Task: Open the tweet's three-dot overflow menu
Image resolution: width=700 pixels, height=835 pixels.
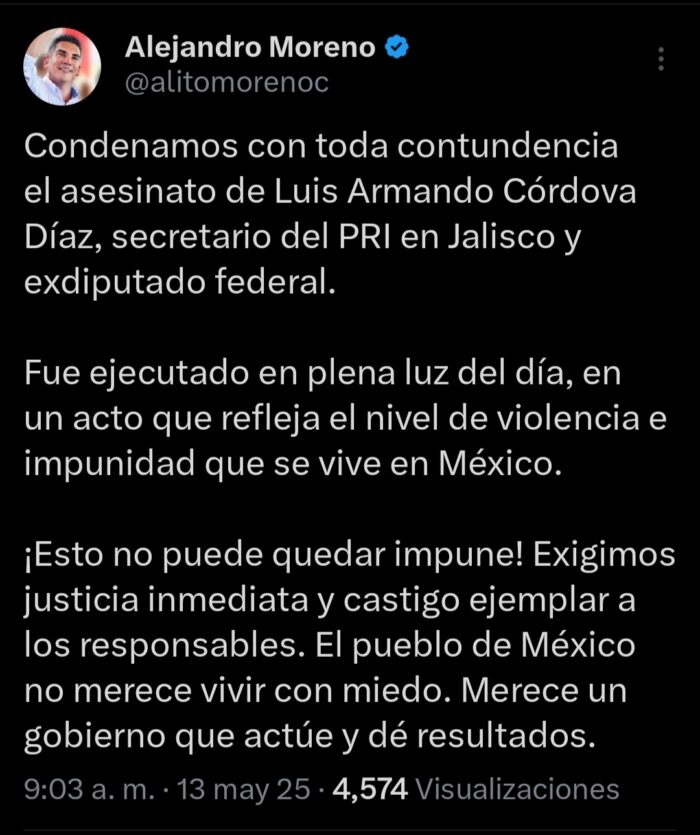Action: coord(661,59)
